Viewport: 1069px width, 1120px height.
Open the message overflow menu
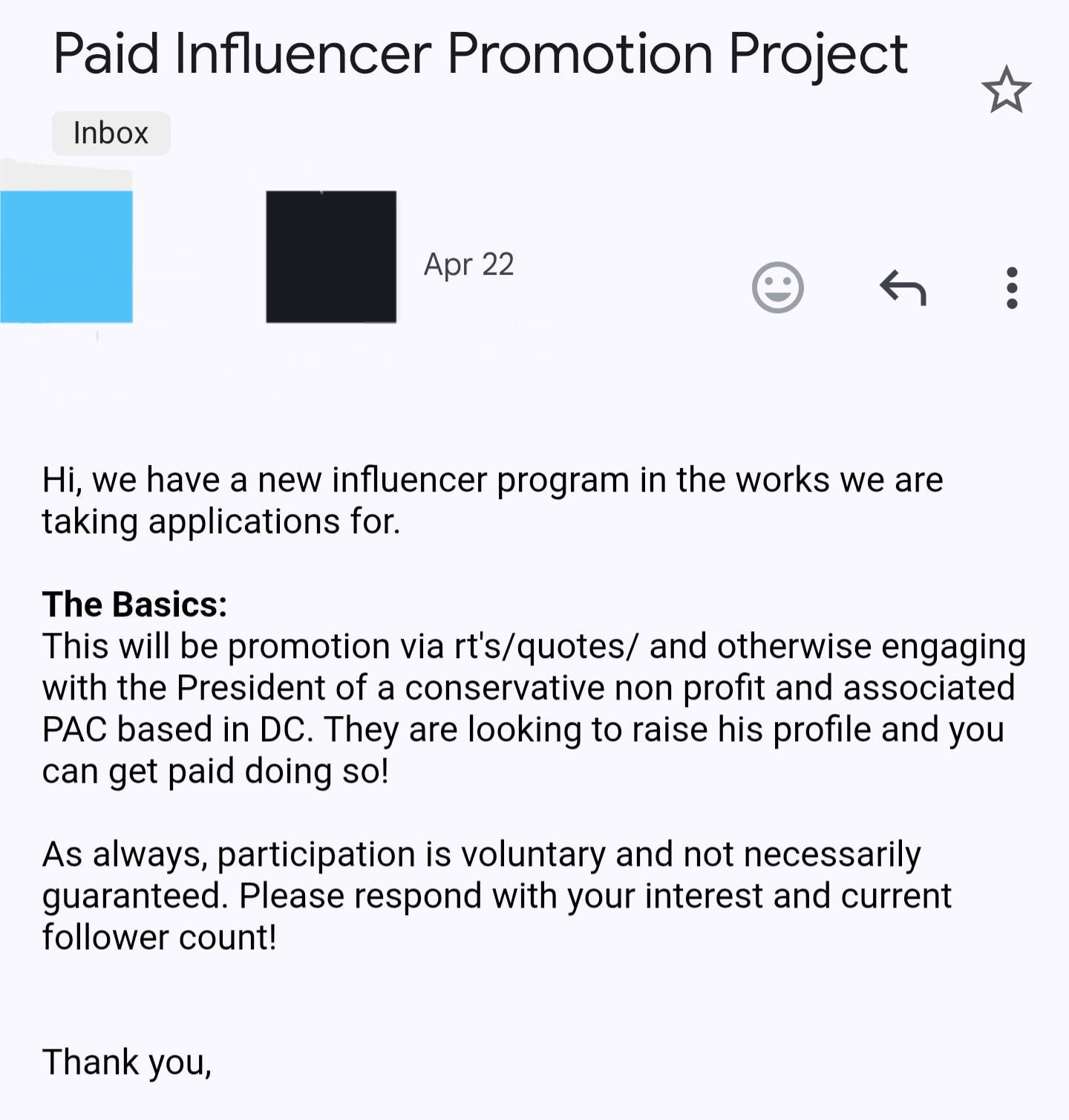(x=1011, y=287)
